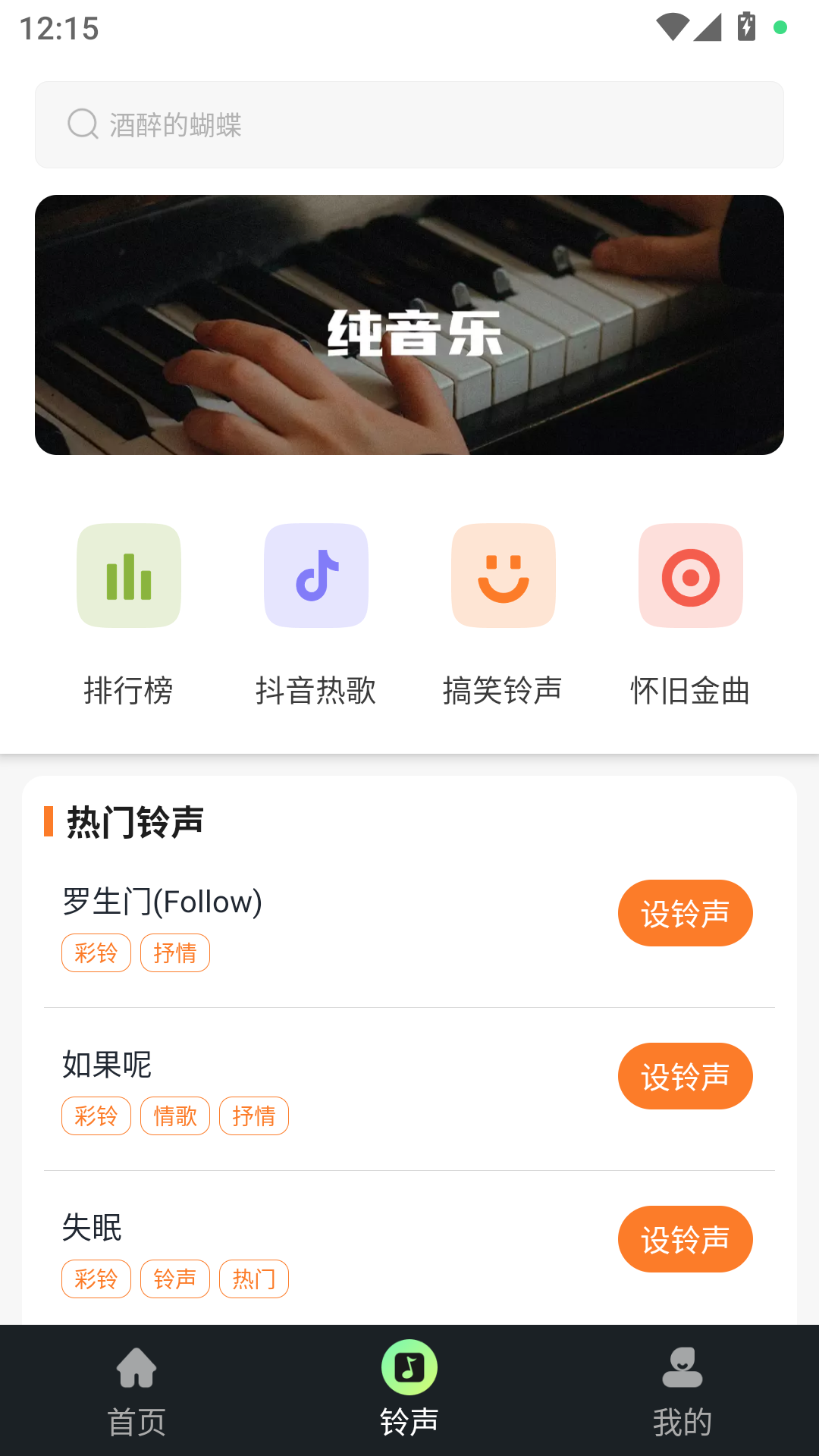Click the search magnifier icon
Viewport: 819px width, 1456px height.
tap(82, 124)
